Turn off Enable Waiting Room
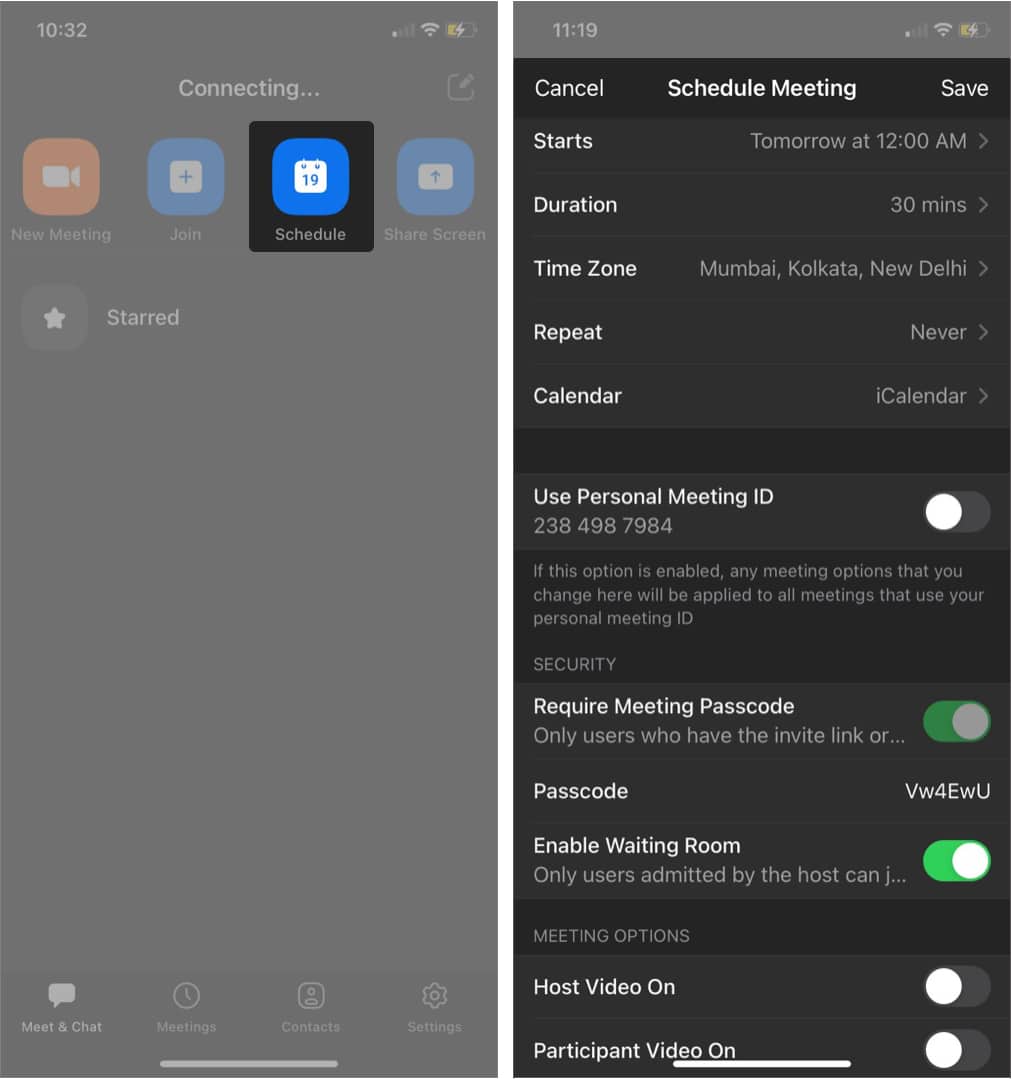 (x=956, y=861)
